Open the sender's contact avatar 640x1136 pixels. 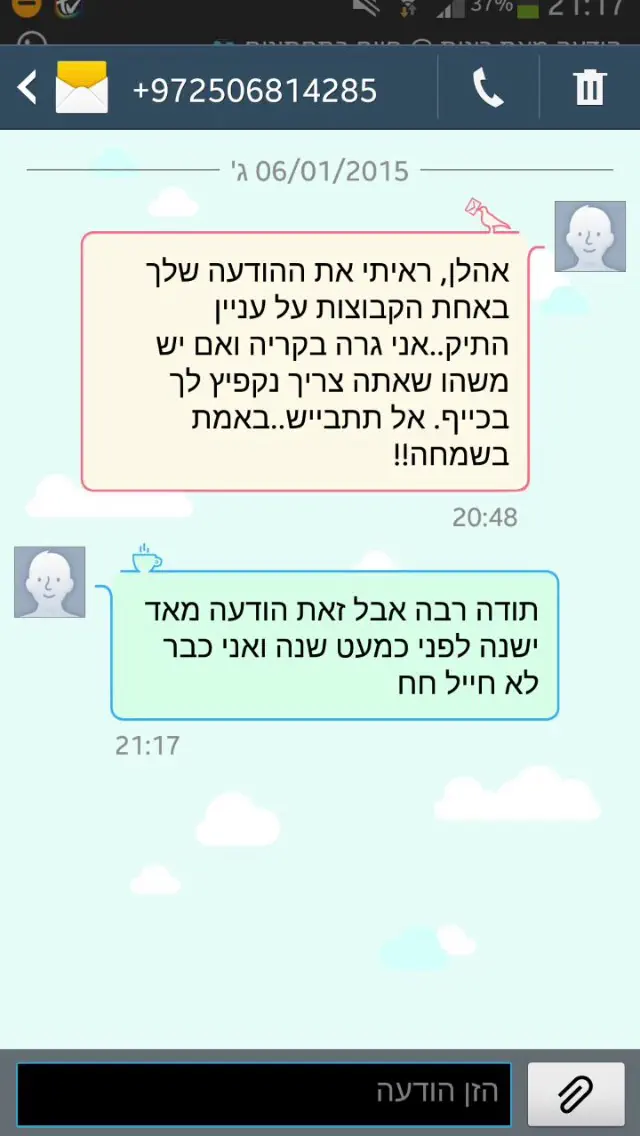[590, 237]
